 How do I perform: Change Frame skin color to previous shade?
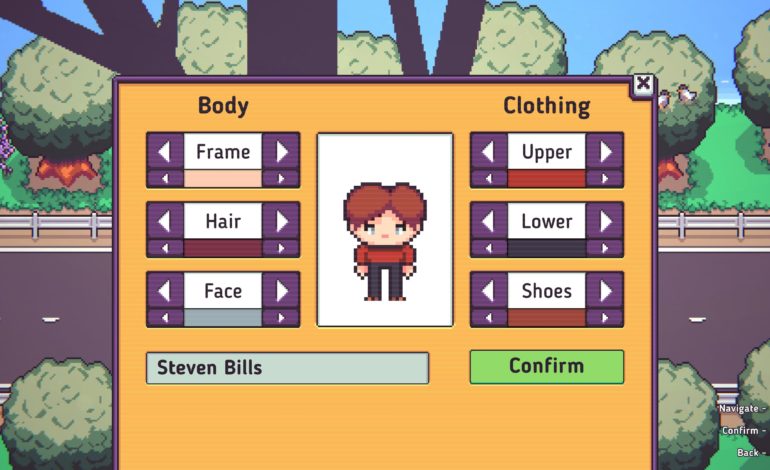tap(165, 179)
